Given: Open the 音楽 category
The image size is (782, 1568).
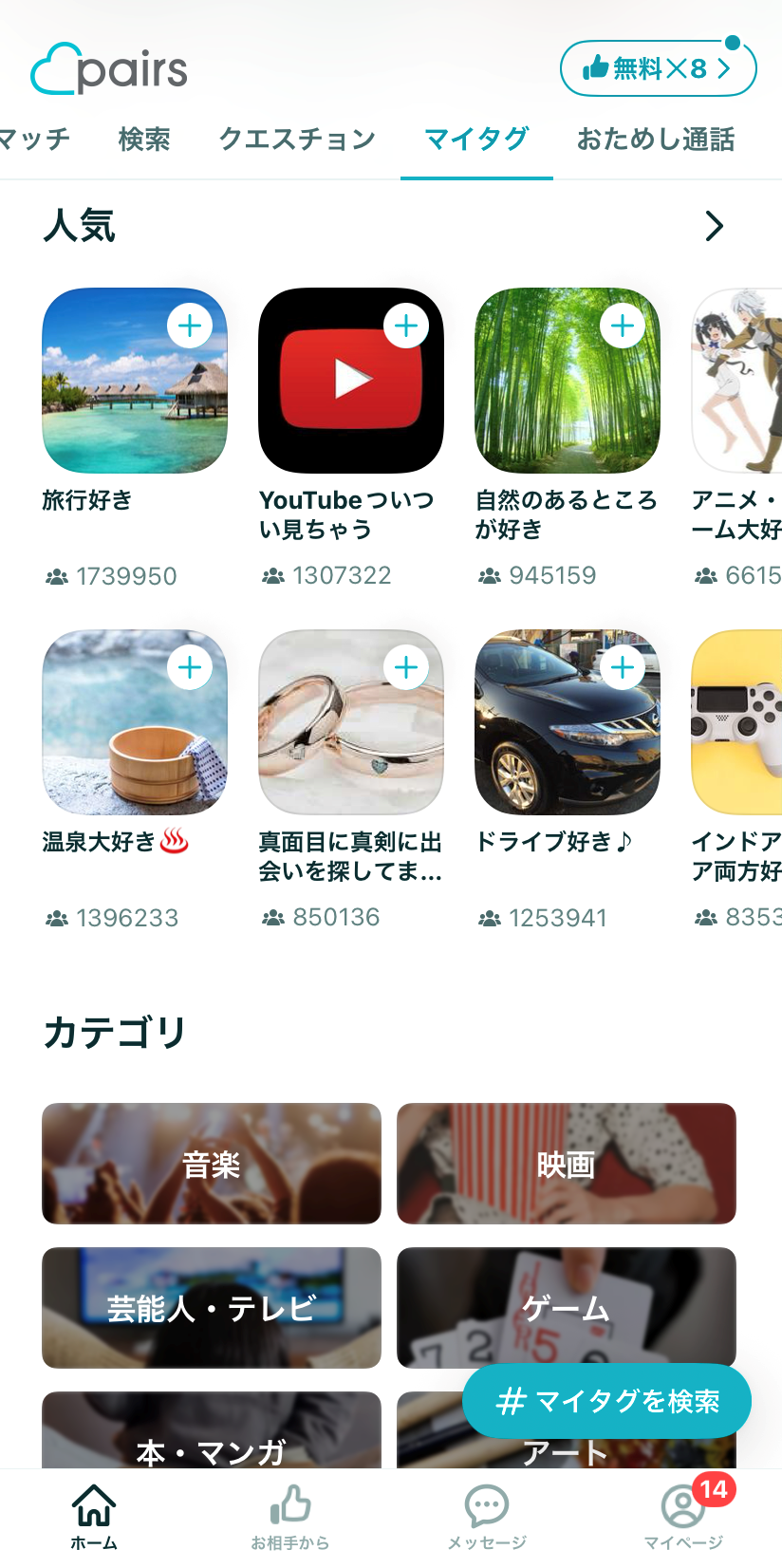Looking at the screenshot, I should (212, 1164).
